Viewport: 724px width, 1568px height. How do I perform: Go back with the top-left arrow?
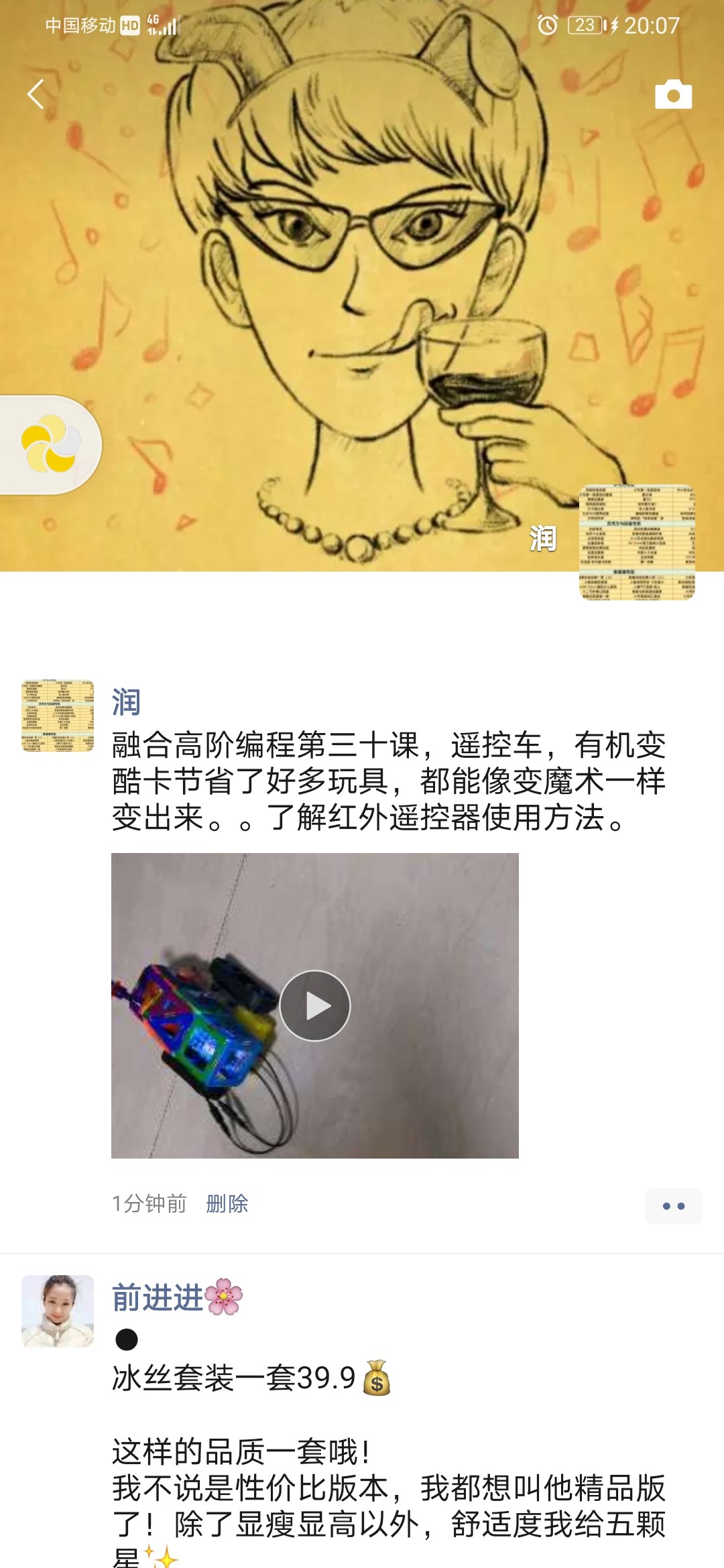click(x=35, y=94)
